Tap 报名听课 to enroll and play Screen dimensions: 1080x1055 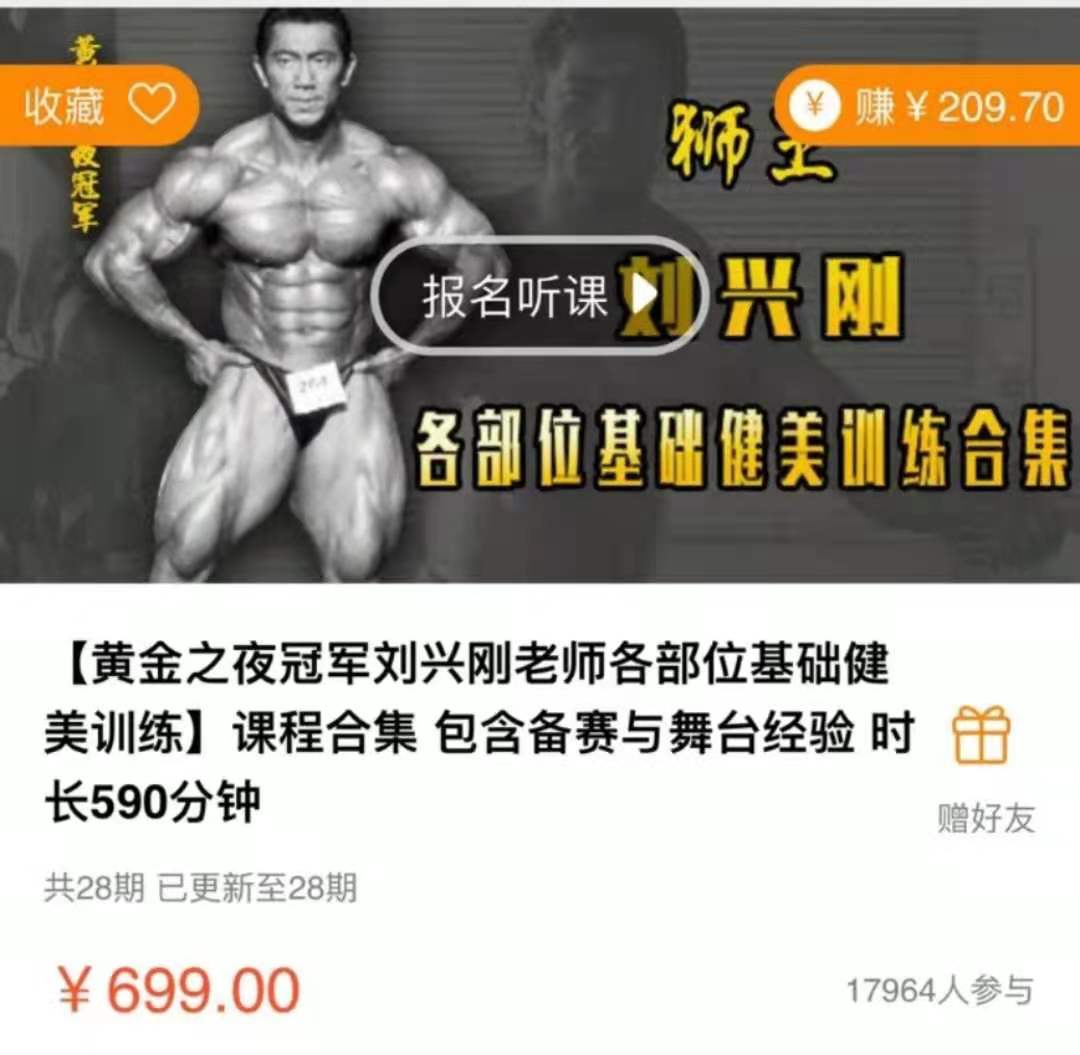point(538,295)
